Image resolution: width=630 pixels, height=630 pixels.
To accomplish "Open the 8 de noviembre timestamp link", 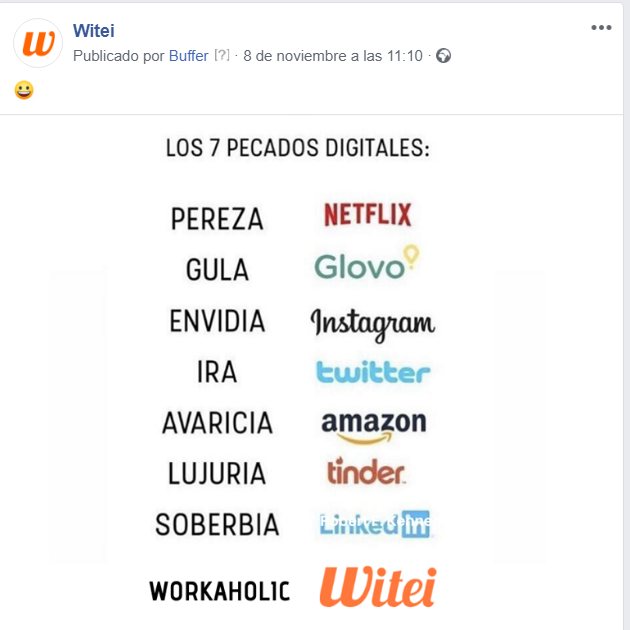I will click(x=333, y=56).
